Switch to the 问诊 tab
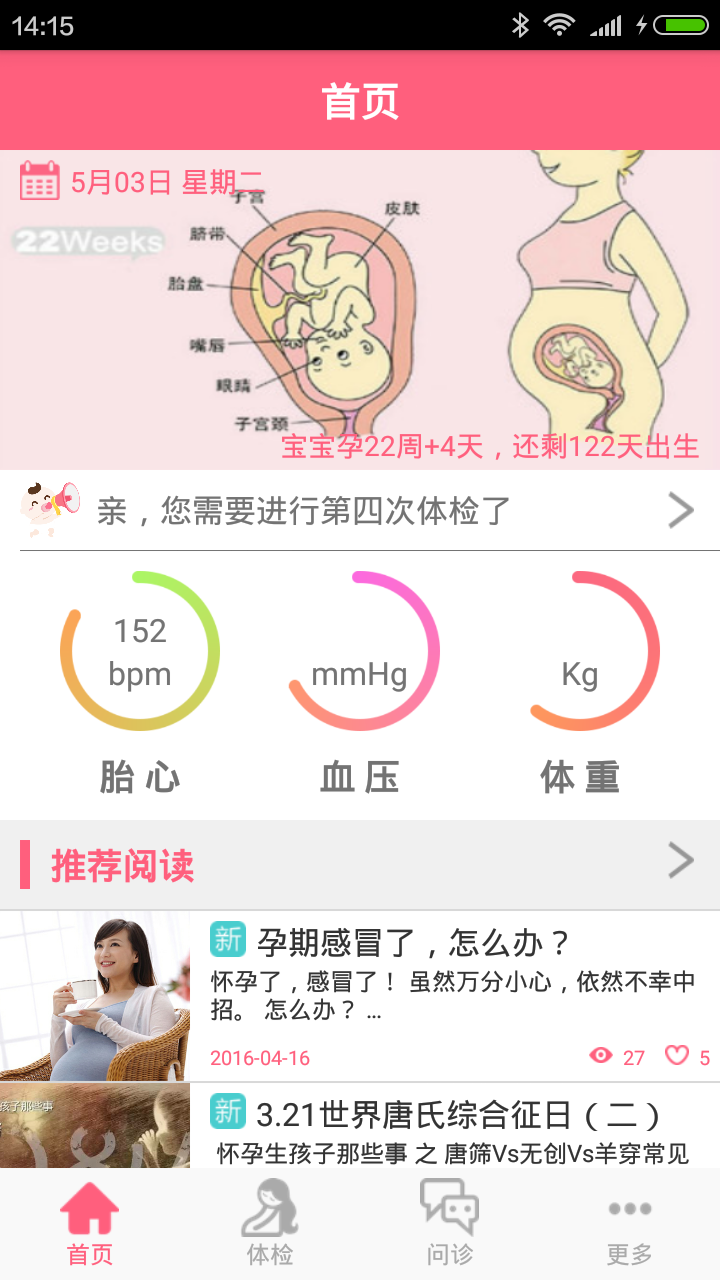Screen dimensions: 720x1280 [x=450, y=1223]
